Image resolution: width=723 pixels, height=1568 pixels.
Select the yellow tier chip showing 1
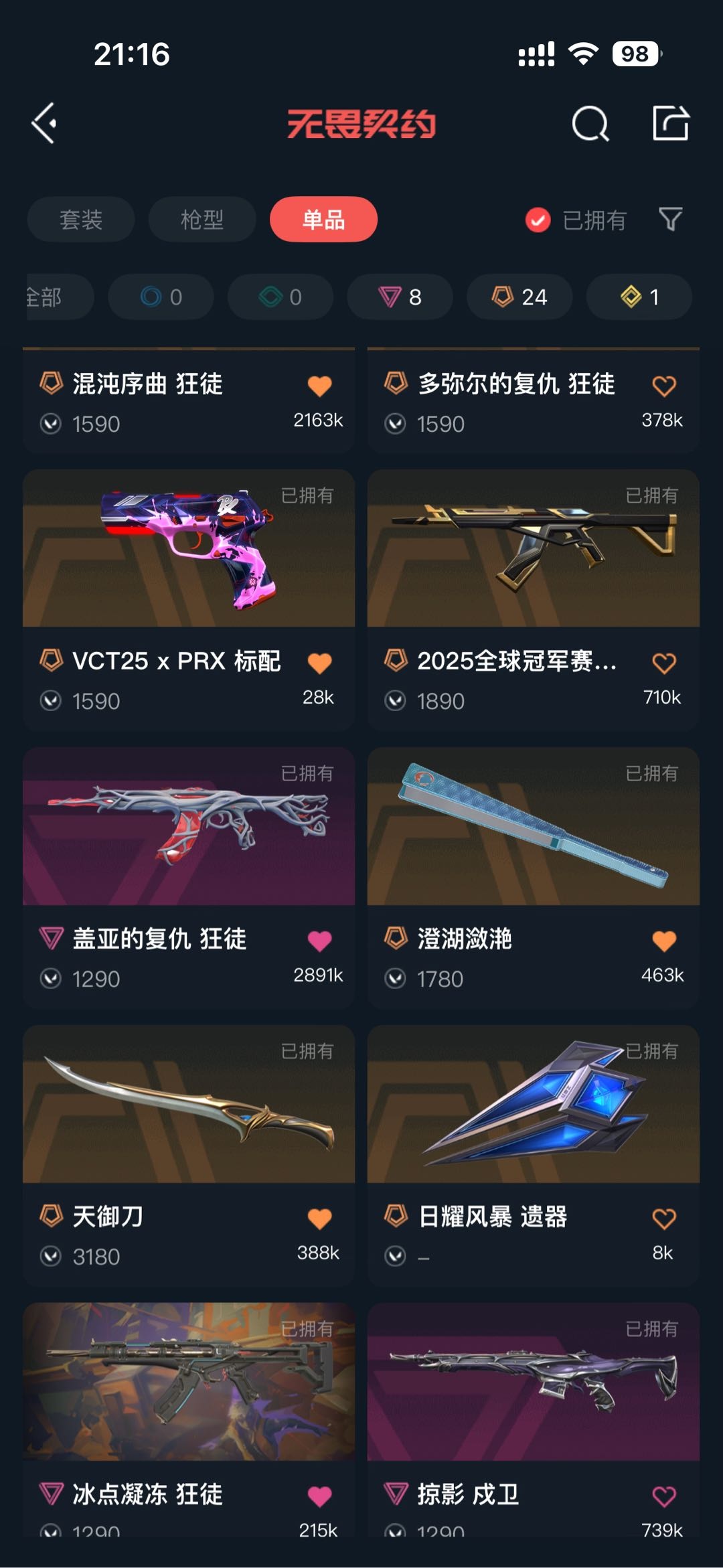pyautogui.click(x=639, y=297)
